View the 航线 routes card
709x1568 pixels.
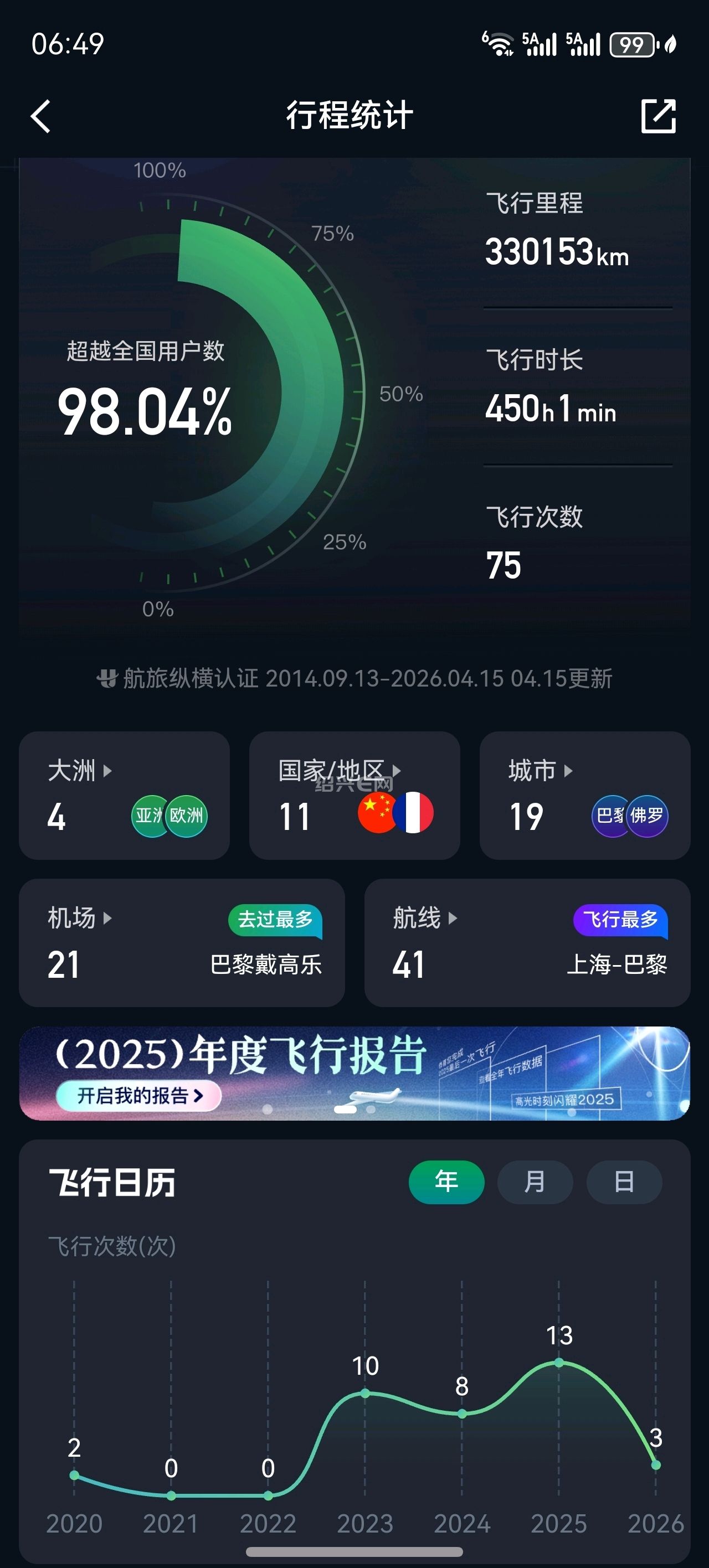(527, 942)
